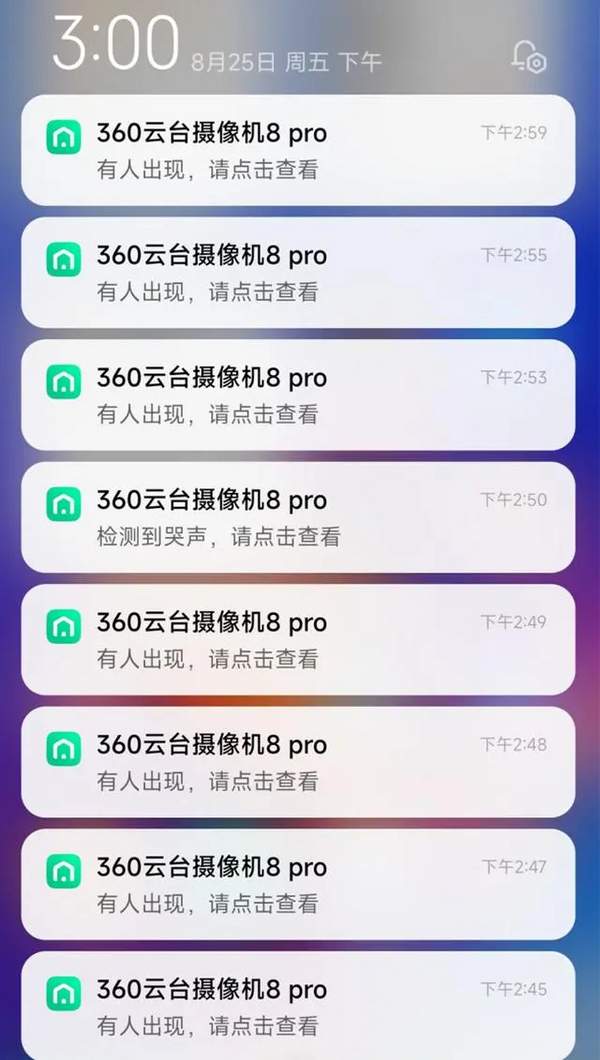Open the 下午2:55 person-detected notification
The height and width of the screenshot is (1060, 600).
click(x=298, y=273)
